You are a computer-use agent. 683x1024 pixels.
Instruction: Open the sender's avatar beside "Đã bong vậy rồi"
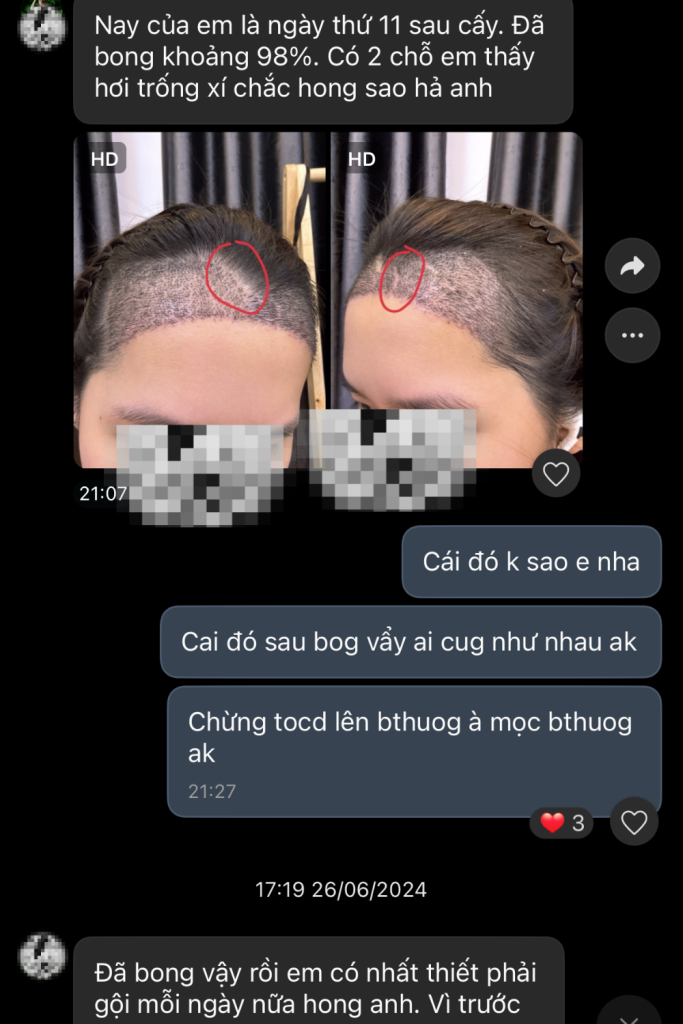point(42,955)
